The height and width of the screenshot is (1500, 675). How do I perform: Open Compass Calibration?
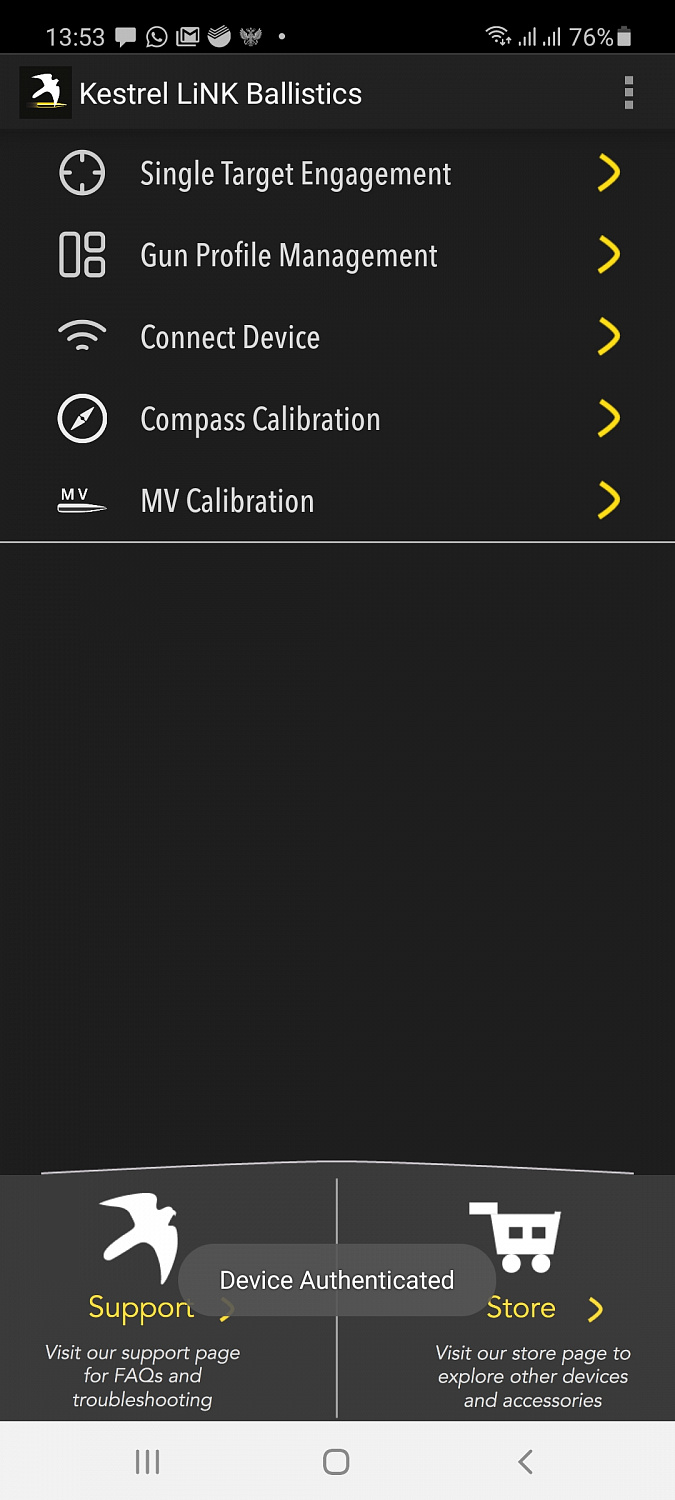point(337,419)
